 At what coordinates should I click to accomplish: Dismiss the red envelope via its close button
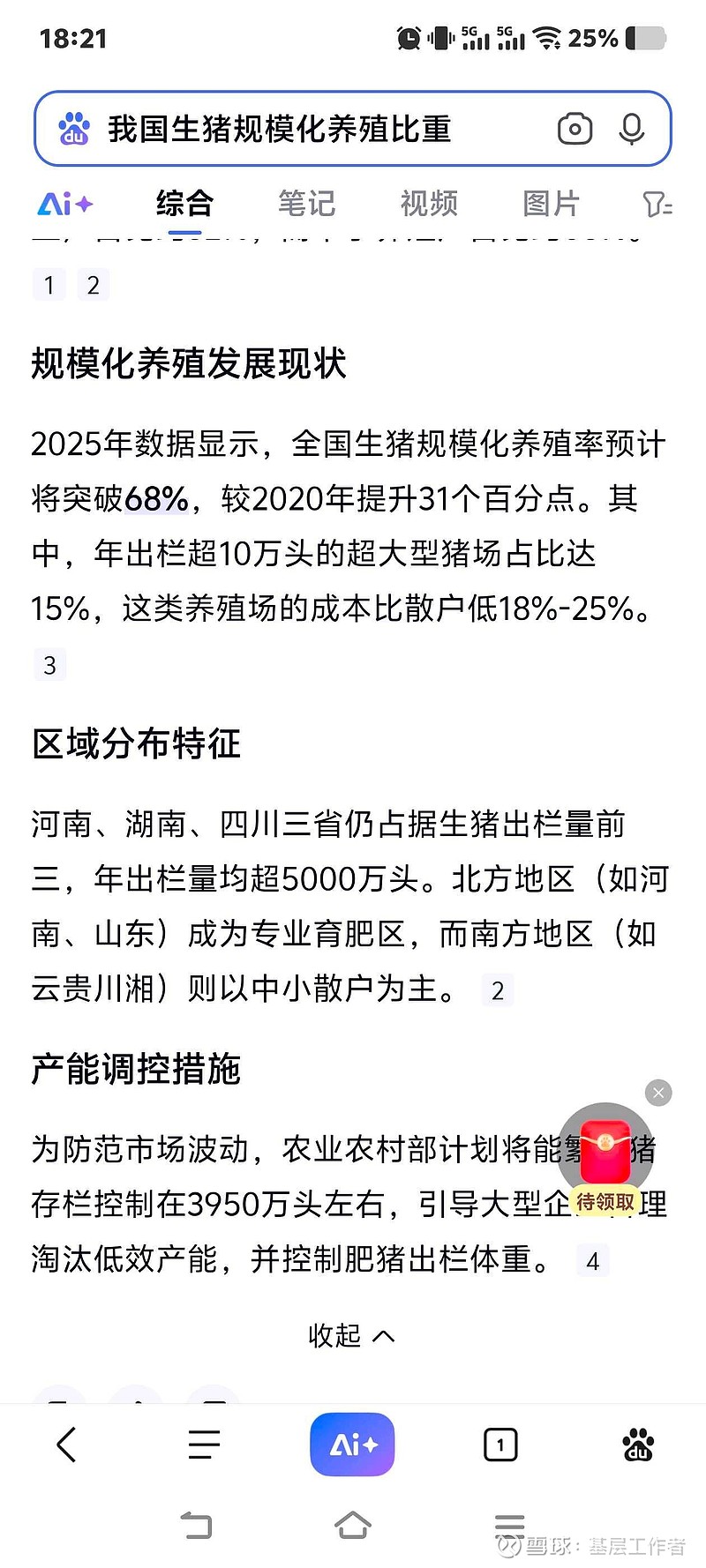click(658, 1093)
